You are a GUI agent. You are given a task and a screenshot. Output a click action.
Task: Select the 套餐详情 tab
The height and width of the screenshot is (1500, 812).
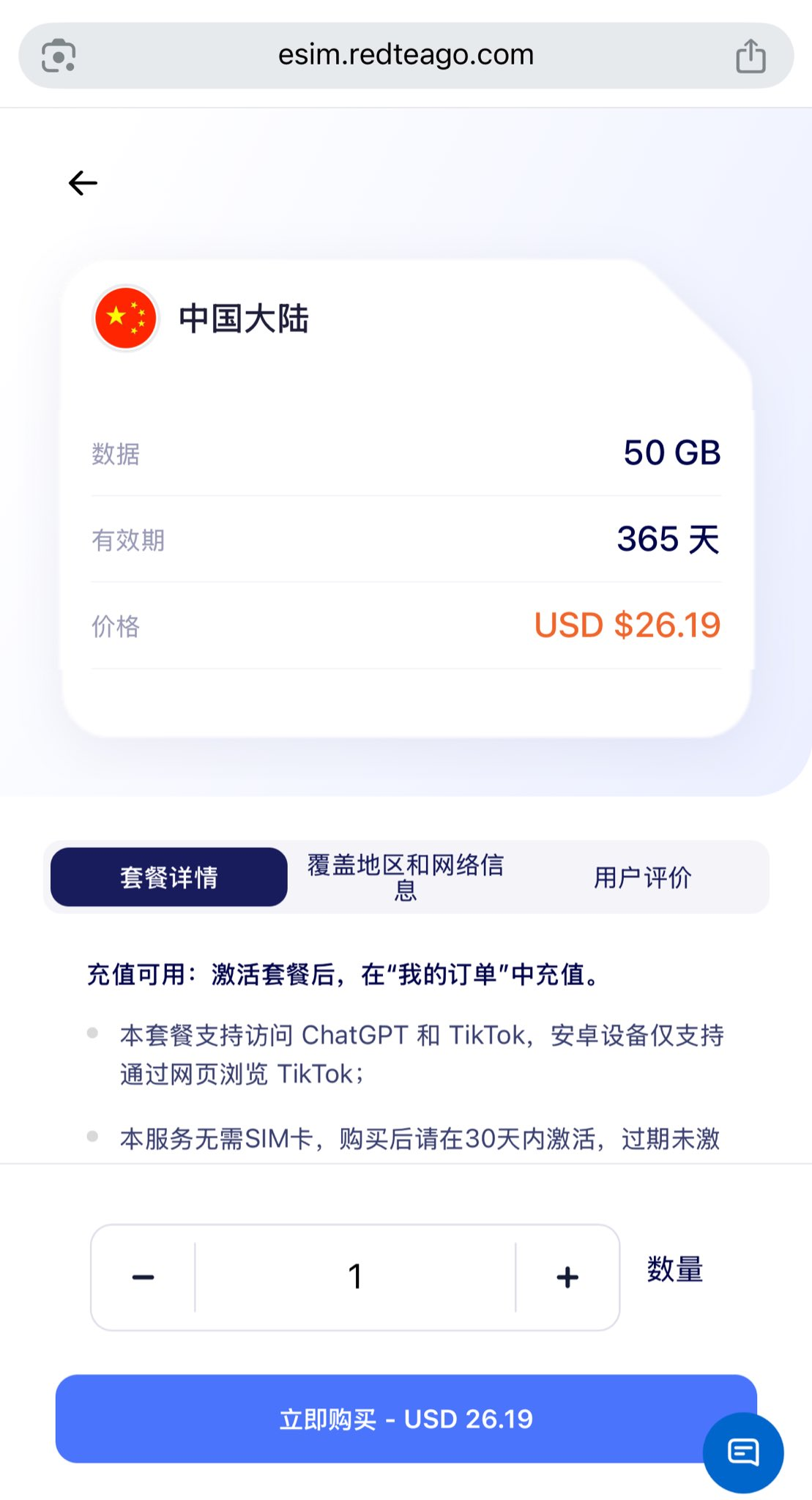pos(169,877)
